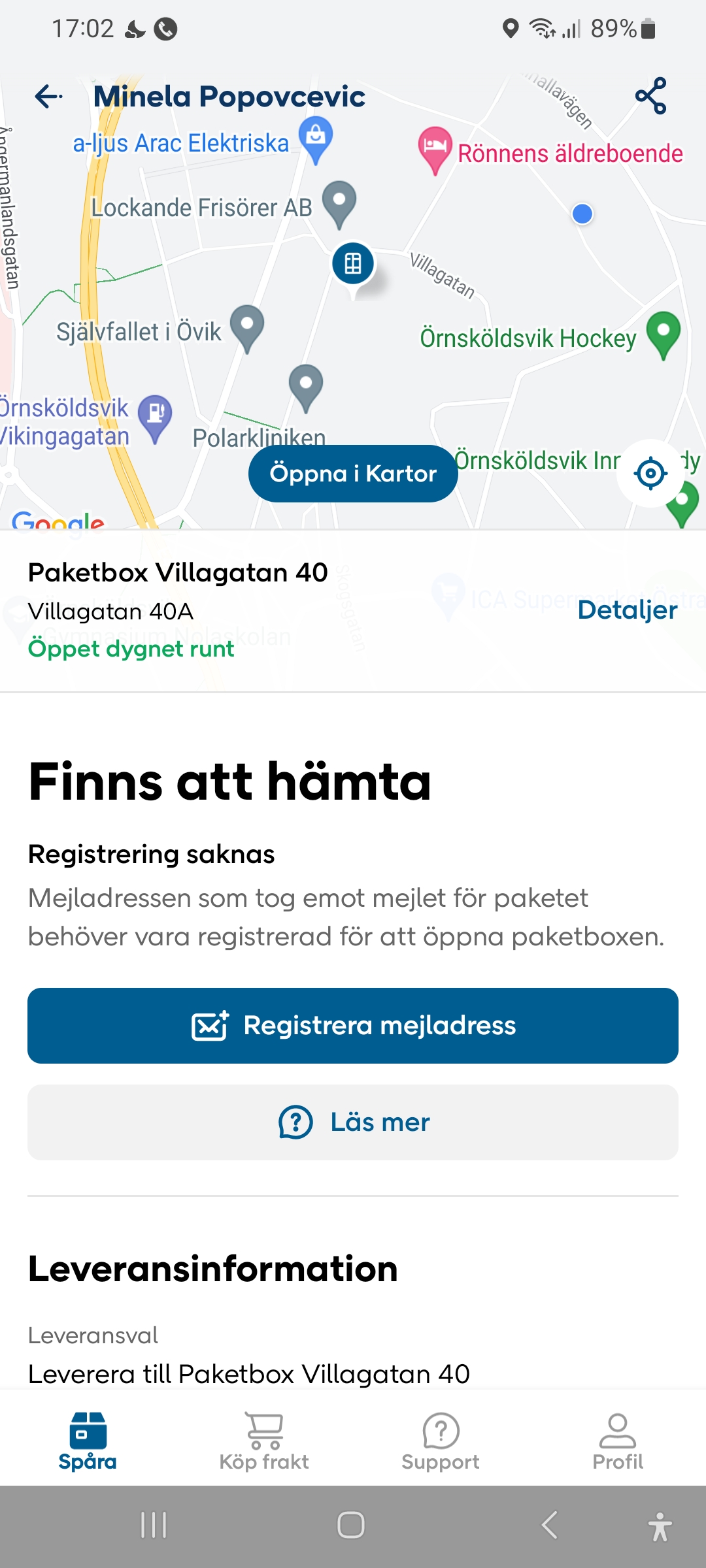
Task: Tap Registrera mejladress
Action: click(x=353, y=1026)
